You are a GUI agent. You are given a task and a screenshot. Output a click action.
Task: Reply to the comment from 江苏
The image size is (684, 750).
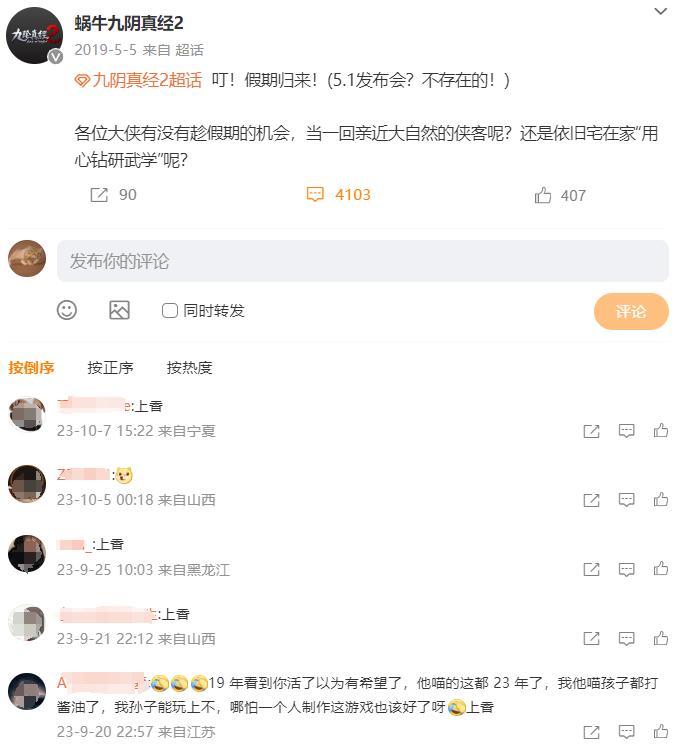coord(626,732)
